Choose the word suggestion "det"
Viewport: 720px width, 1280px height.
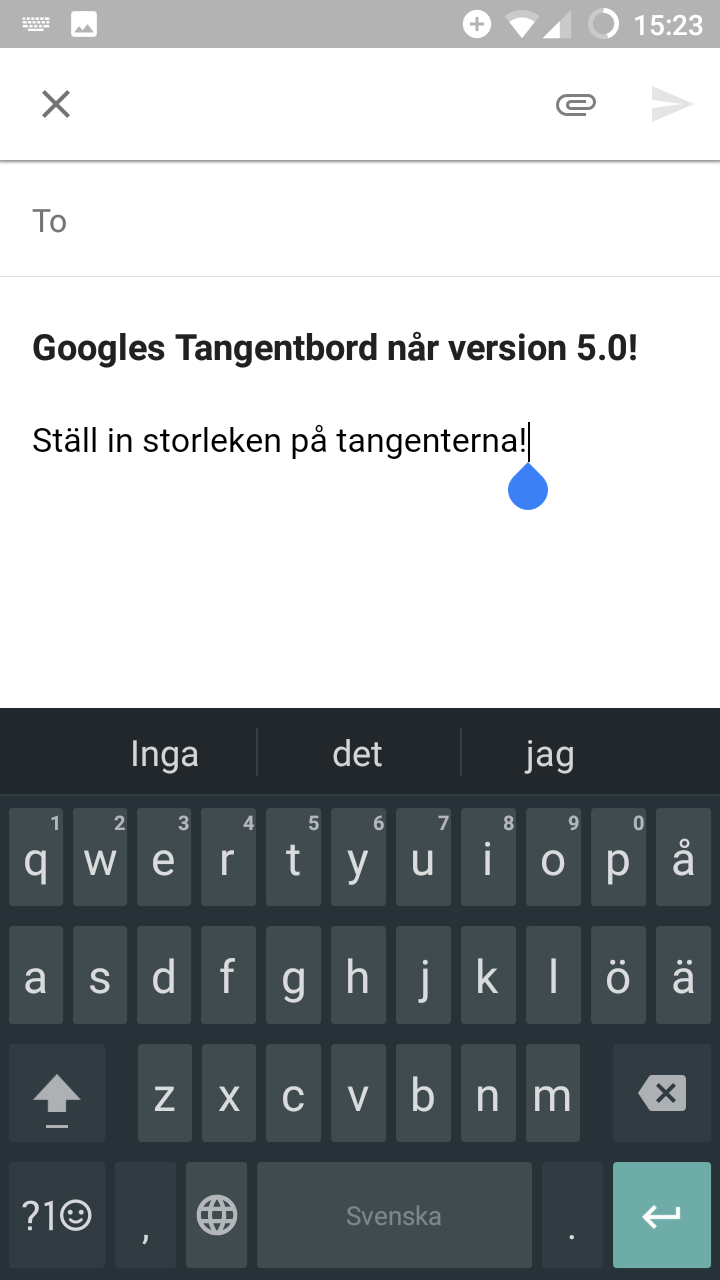point(358,754)
